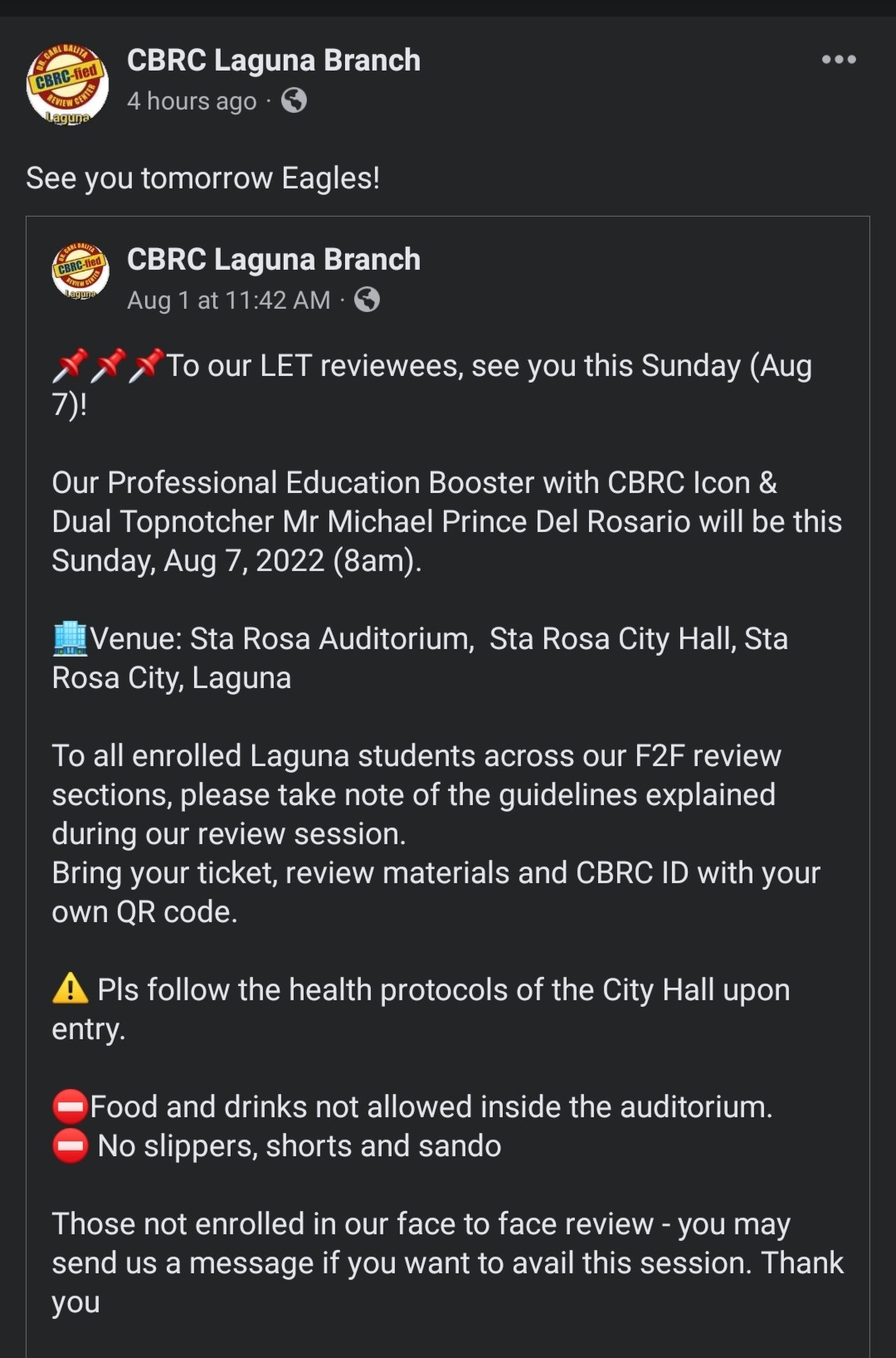Open the 4 hours ago timestamp

[x=192, y=101]
